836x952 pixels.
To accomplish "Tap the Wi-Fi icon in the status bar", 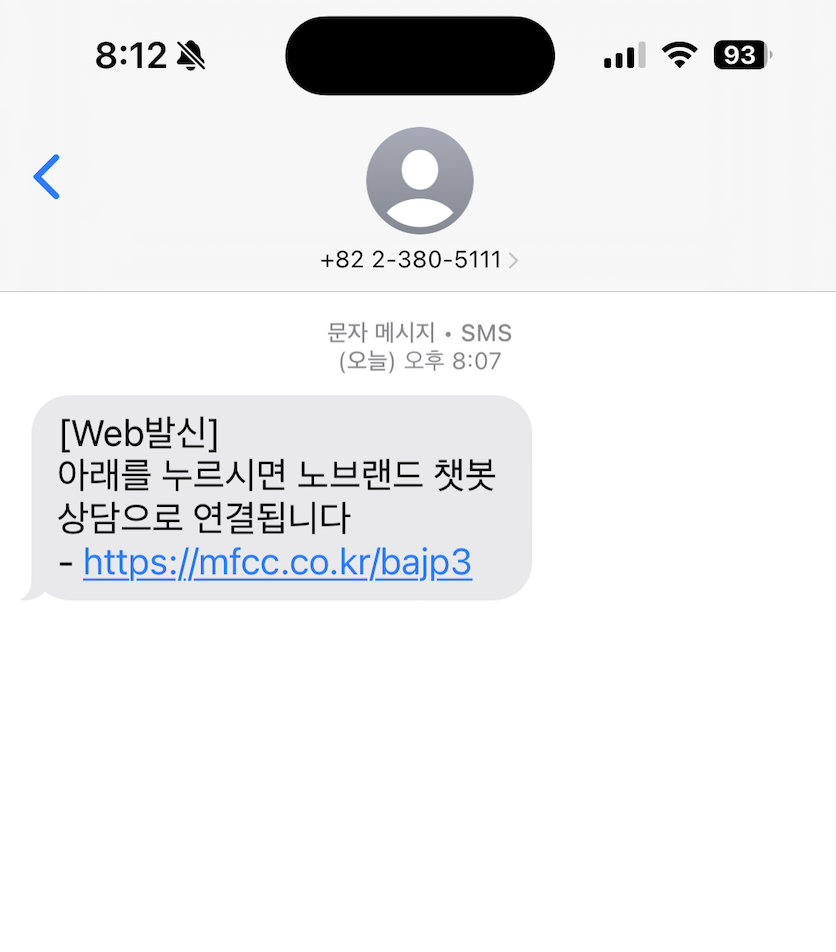I will pyautogui.click(x=680, y=55).
